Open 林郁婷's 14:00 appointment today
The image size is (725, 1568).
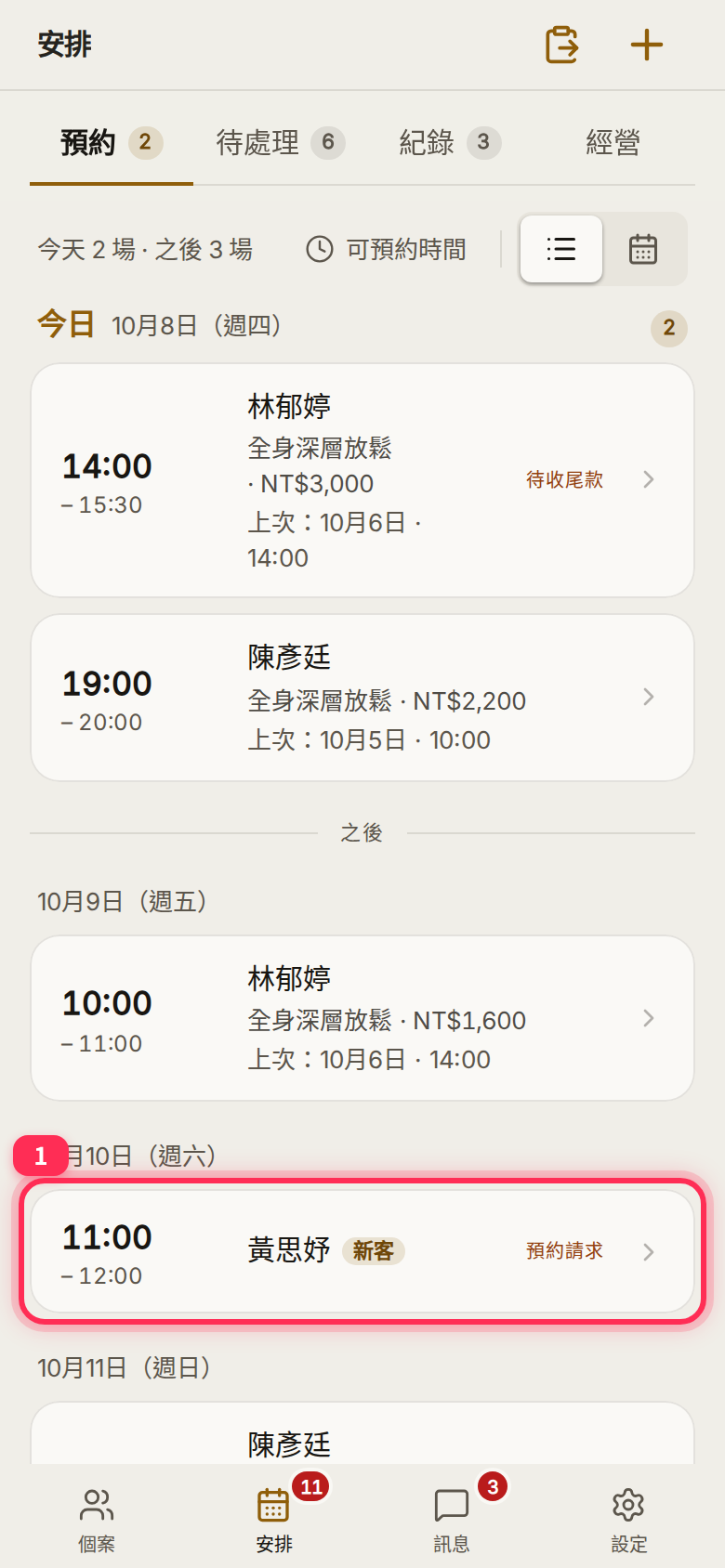point(362,480)
